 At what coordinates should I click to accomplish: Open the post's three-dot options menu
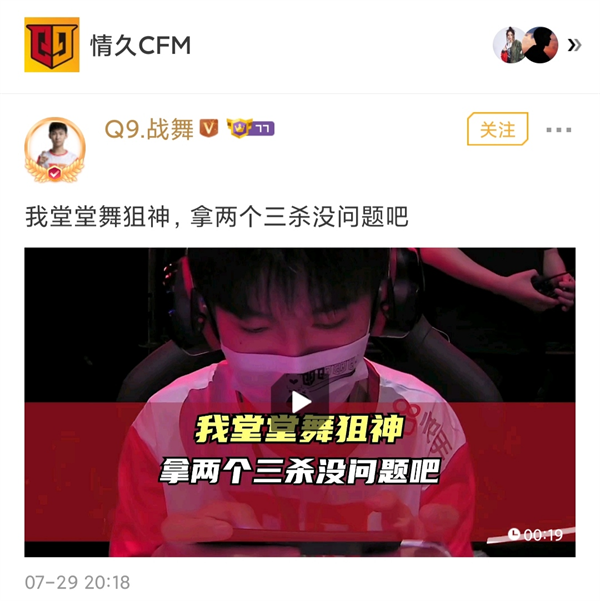coord(559,130)
